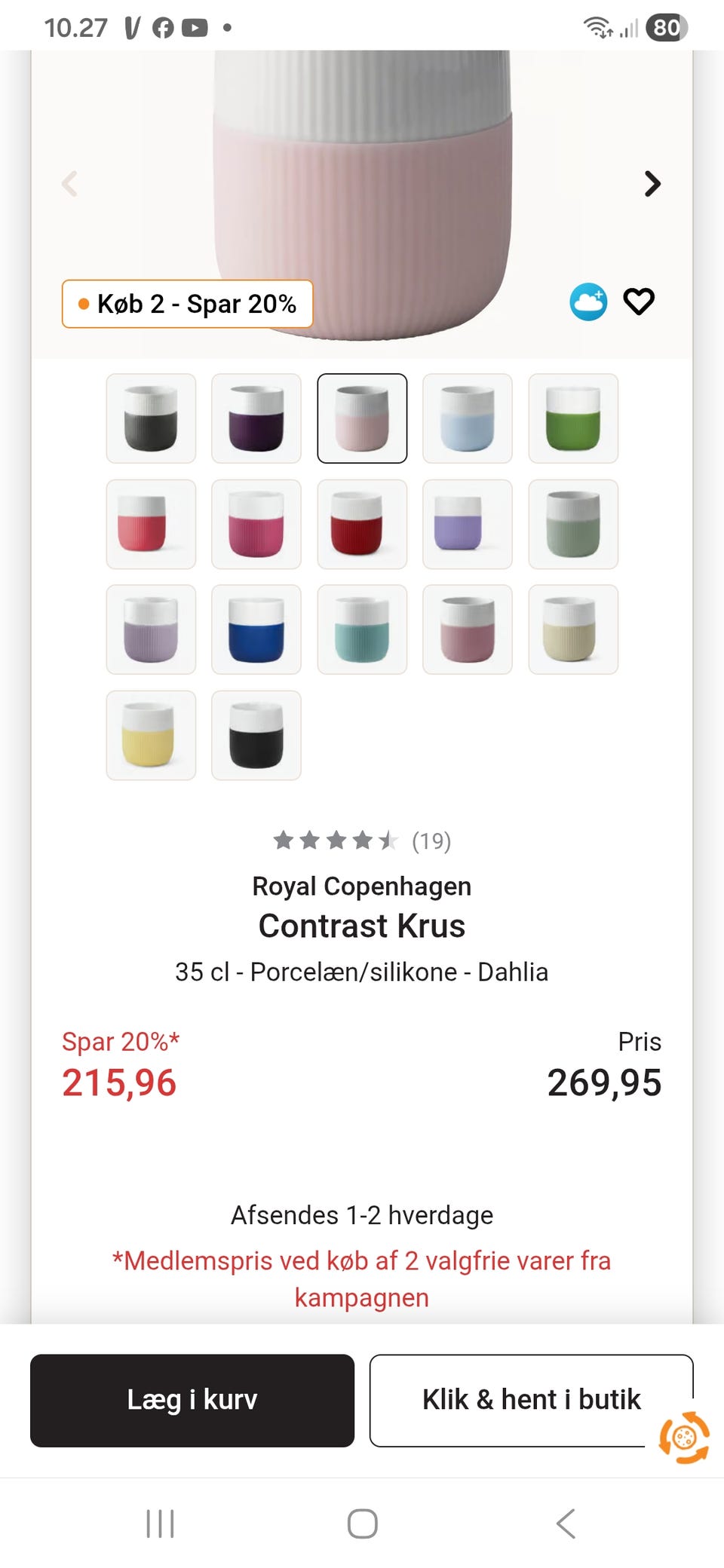Switch to the cobalt blue mug variant
Image resolution: width=724 pixels, height=1568 pixels.
(x=256, y=629)
